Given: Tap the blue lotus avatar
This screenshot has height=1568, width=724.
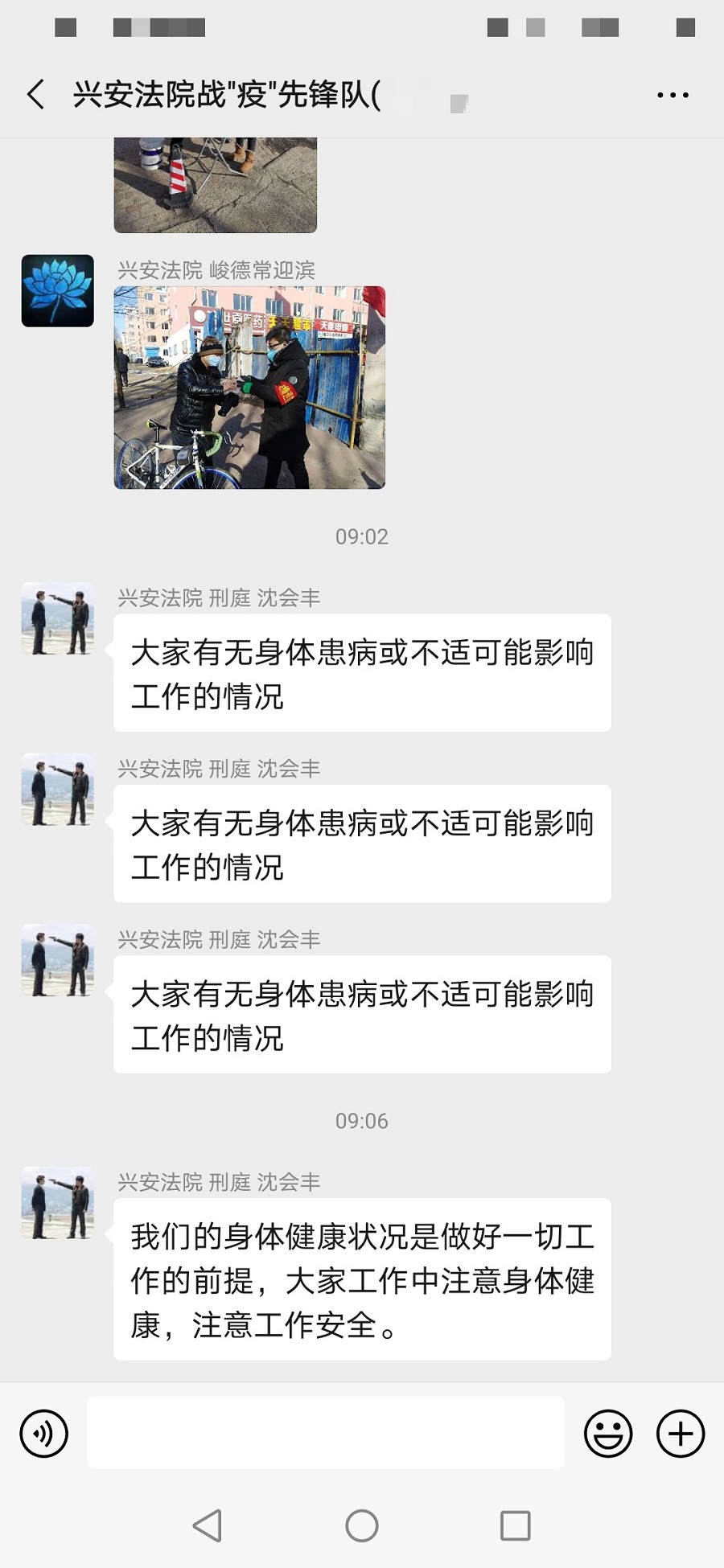Looking at the screenshot, I should (57, 291).
